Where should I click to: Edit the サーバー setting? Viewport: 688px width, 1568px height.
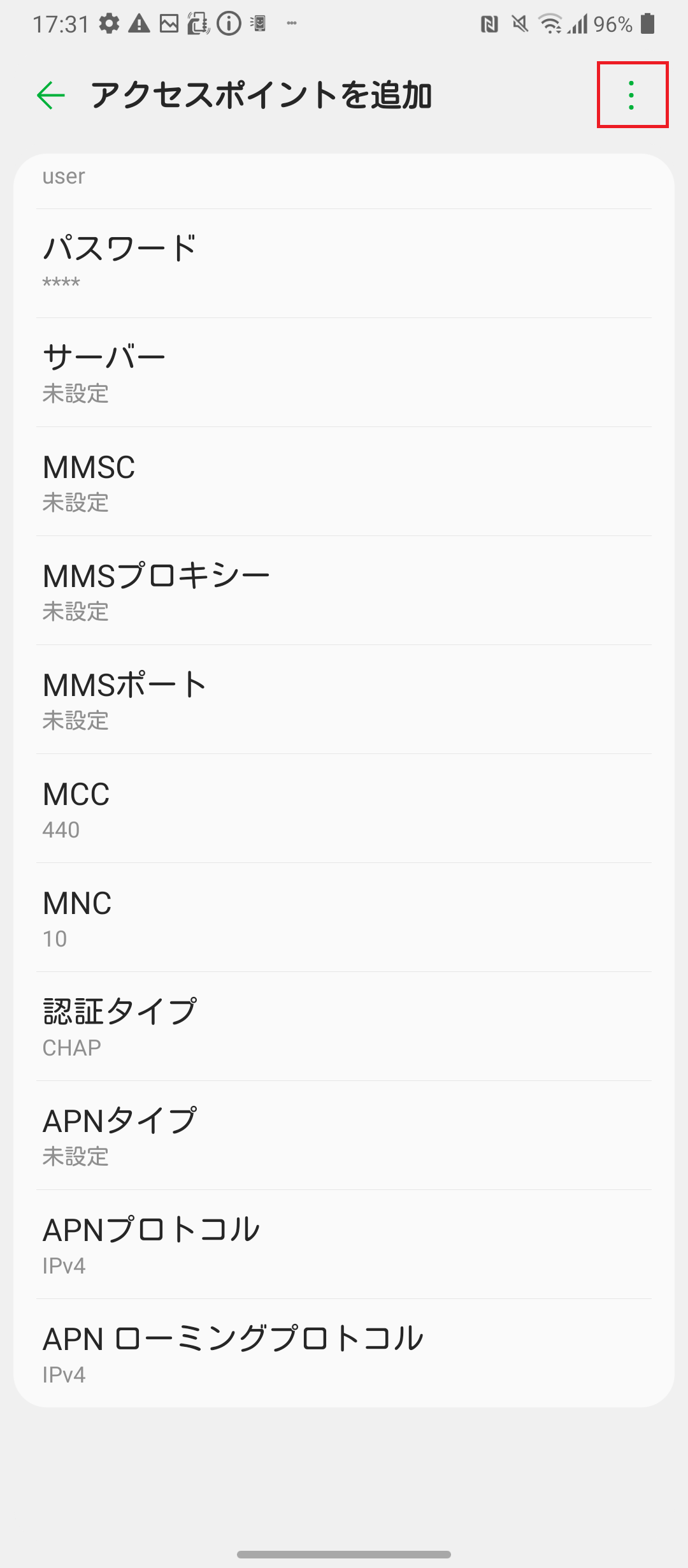tap(344, 373)
